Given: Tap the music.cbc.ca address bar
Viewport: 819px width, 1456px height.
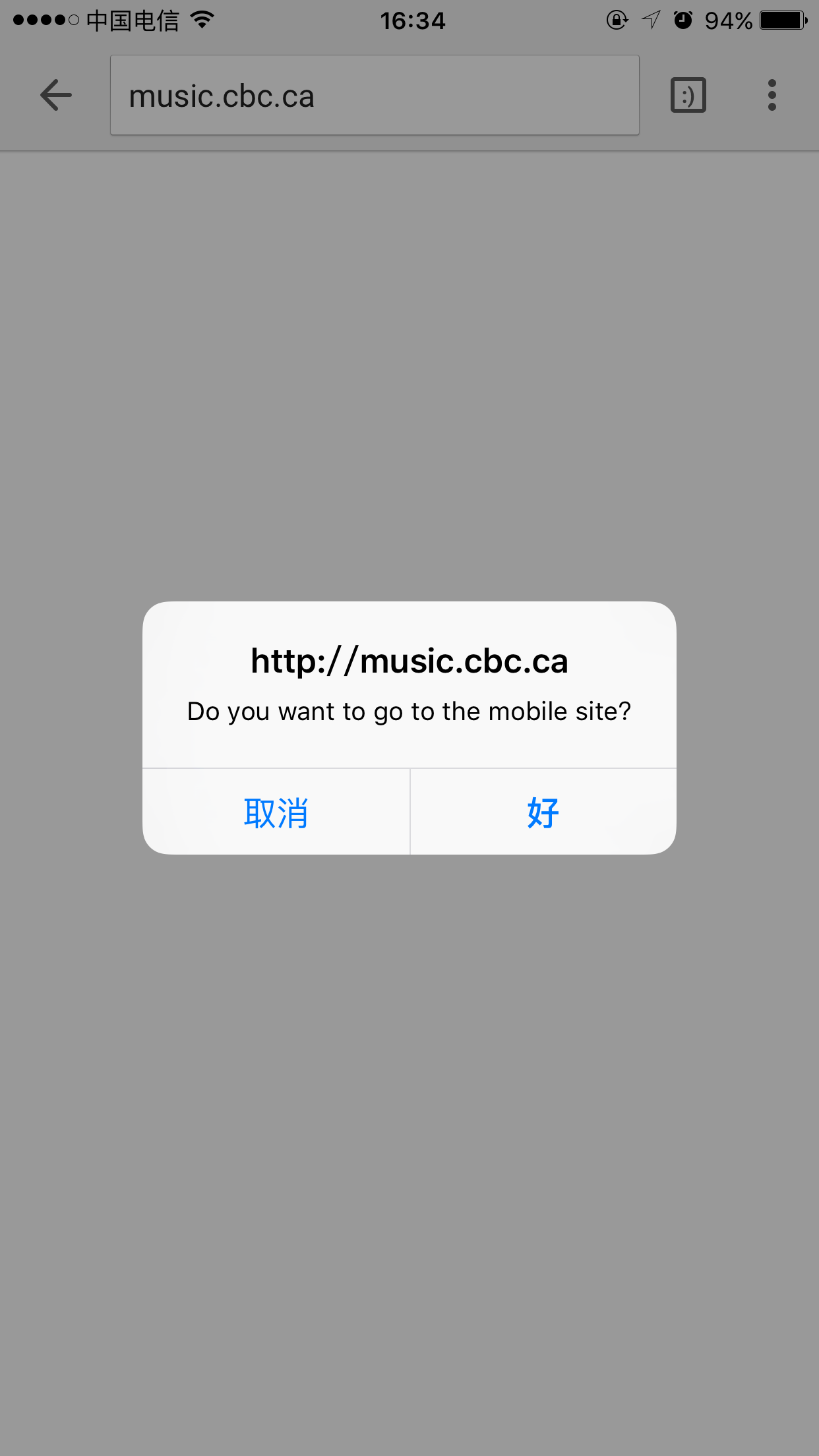Looking at the screenshot, I should tap(375, 95).
